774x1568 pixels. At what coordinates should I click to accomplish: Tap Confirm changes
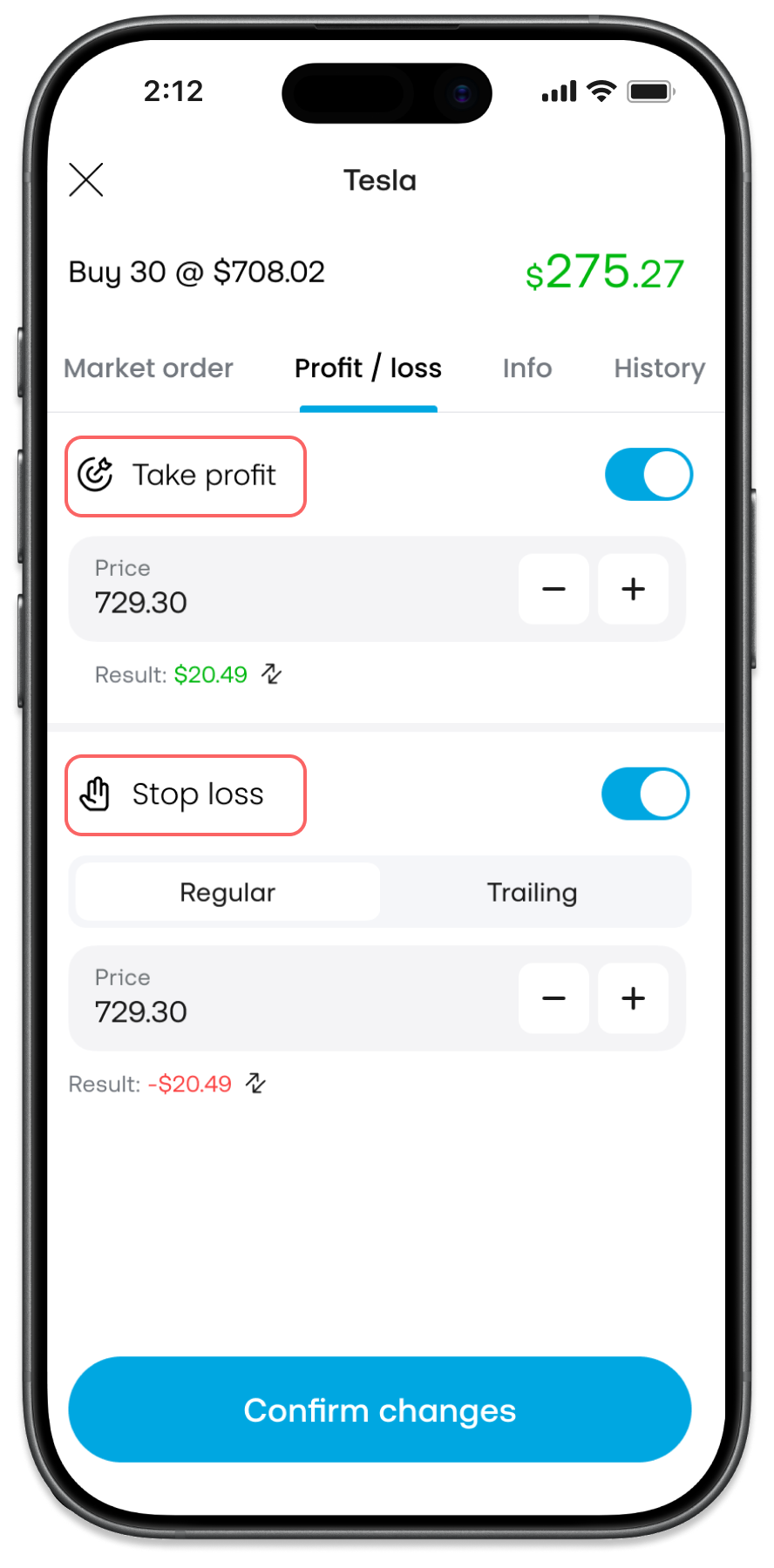pyautogui.click(x=380, y=1409)
